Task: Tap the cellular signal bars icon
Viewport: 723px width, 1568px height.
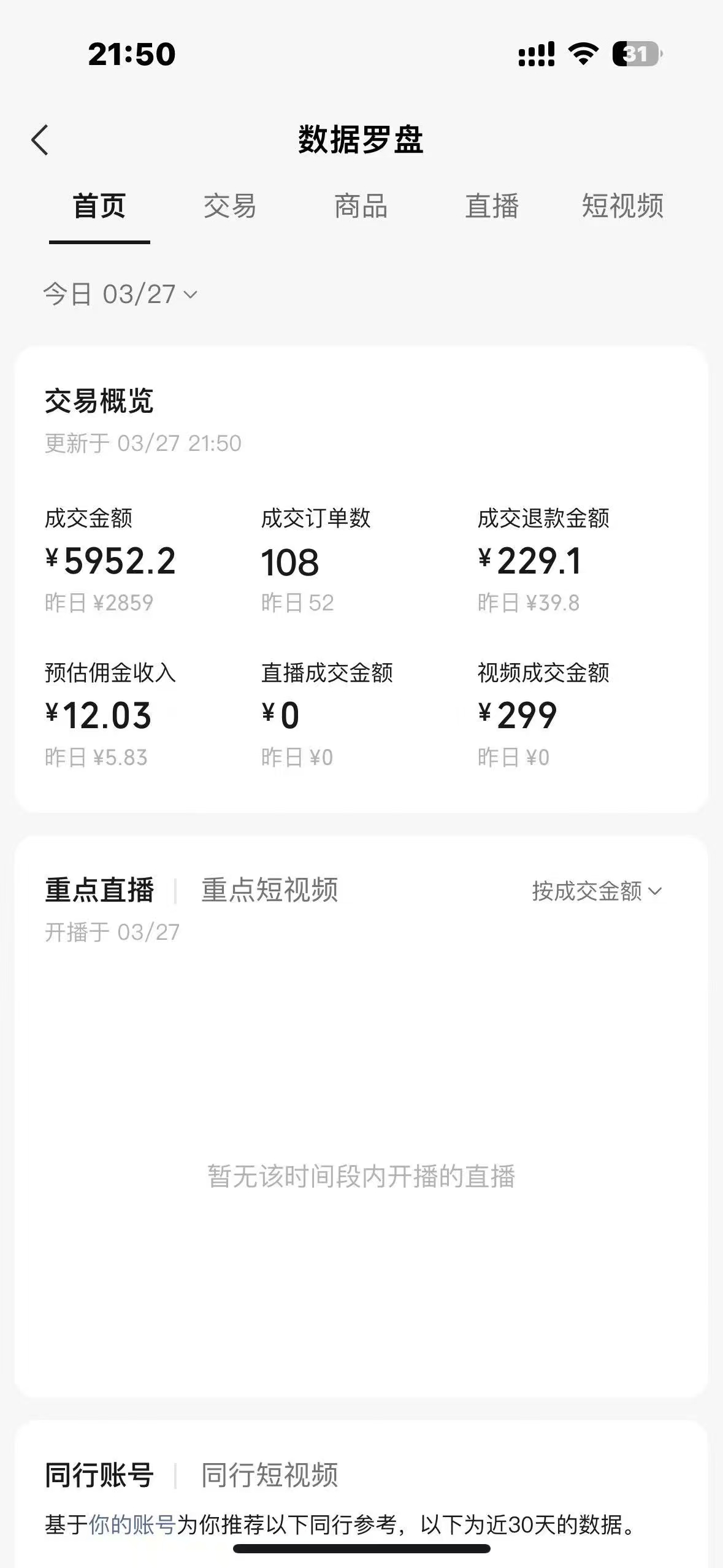Action: (x=535, y=54)
